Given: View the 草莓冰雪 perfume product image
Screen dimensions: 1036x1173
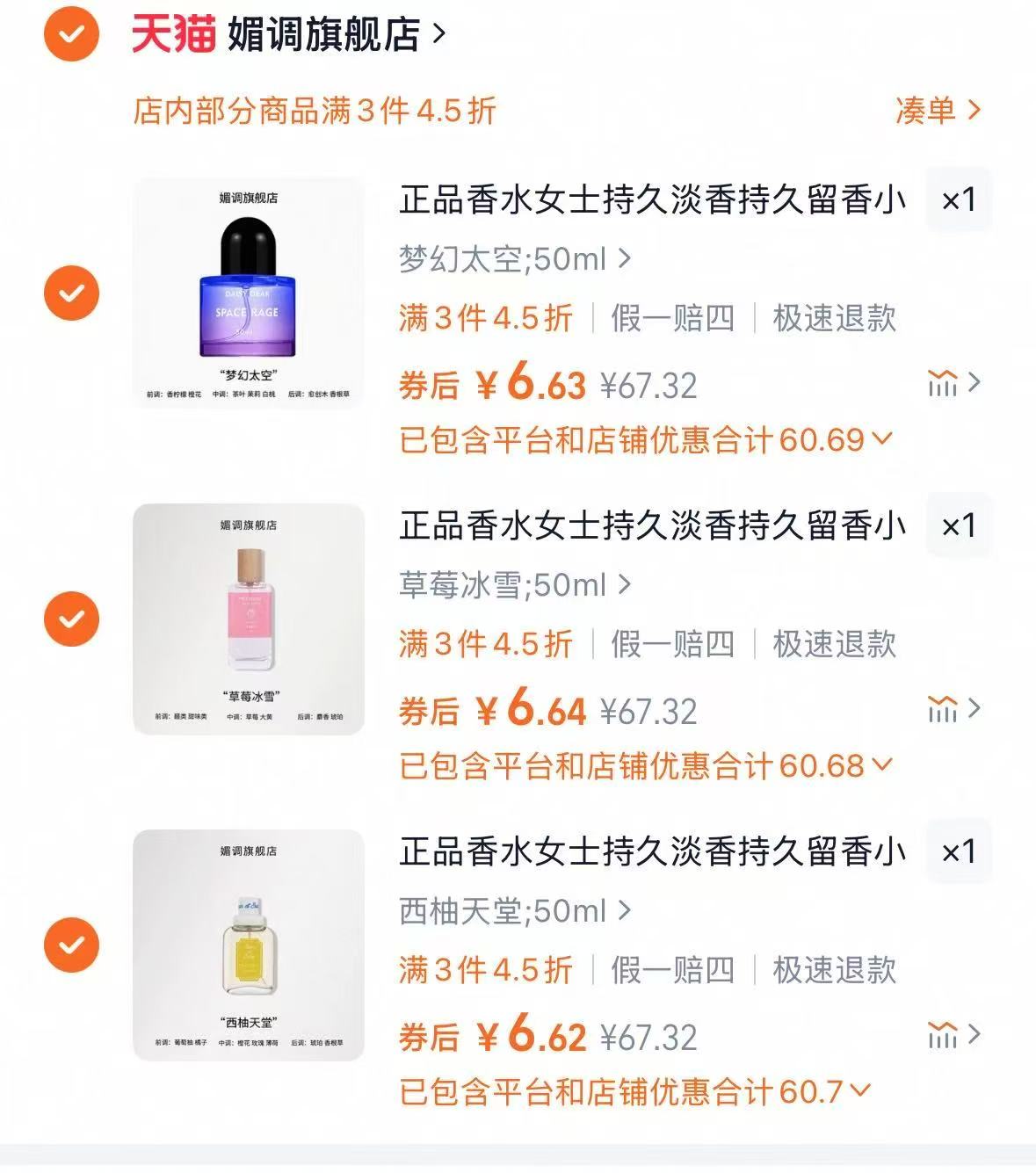Looking at the screenshot, I should pos(249,615).
